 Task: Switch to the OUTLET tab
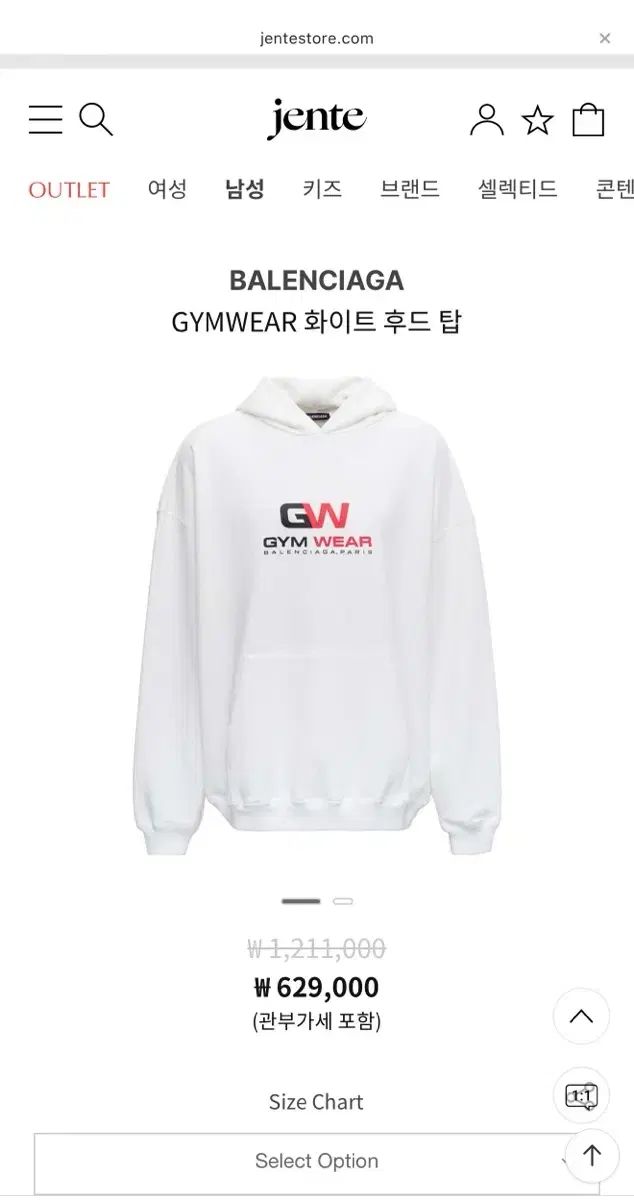click(69, 189)
